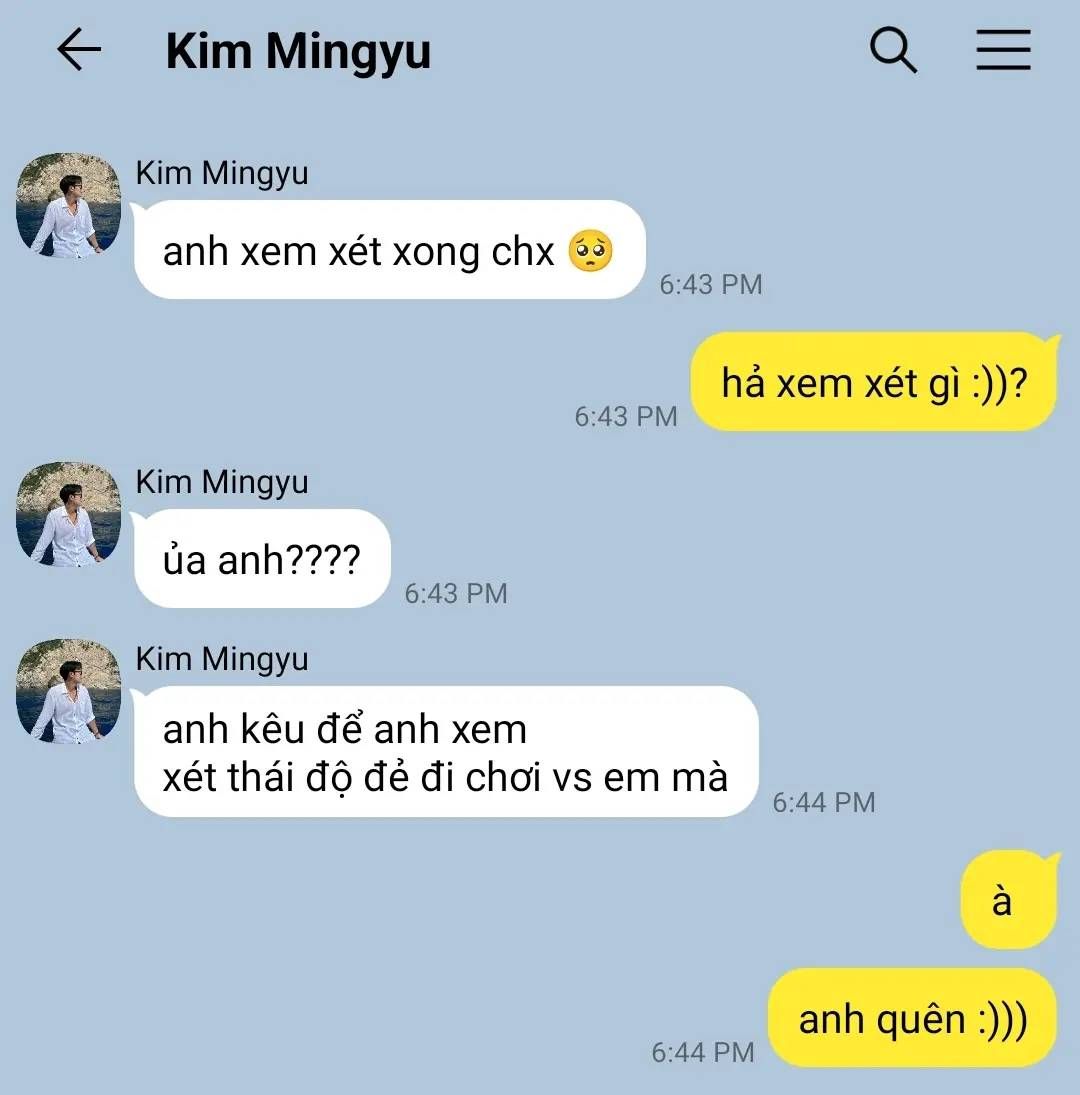This screenshot has height=1095, width=1080.
Task: Open the chat hamburger menu
Action: 1003,50
